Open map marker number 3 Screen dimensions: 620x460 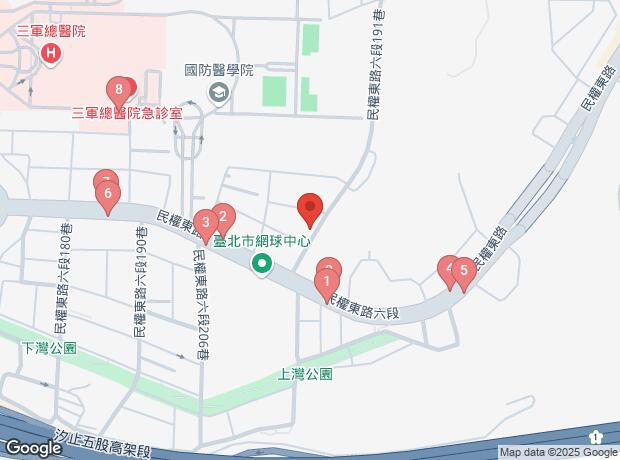pyautogui.click(x=205, y=223)
